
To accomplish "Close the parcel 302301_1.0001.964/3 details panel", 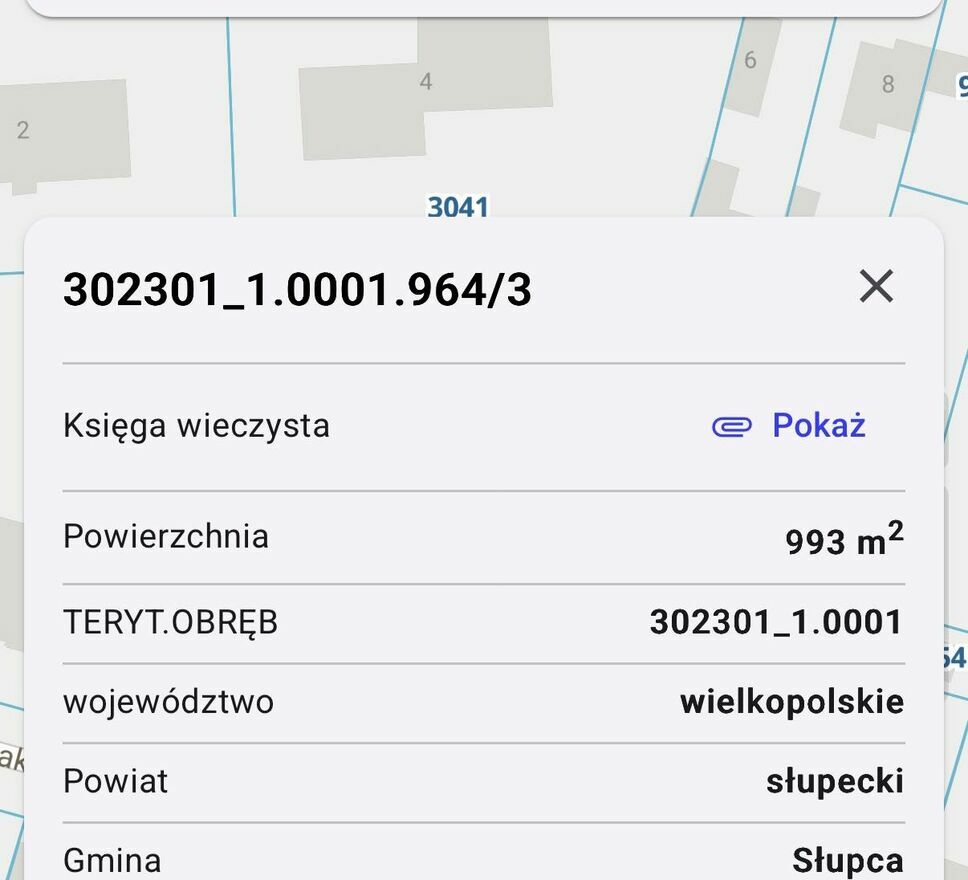I will tap(876, 287).
